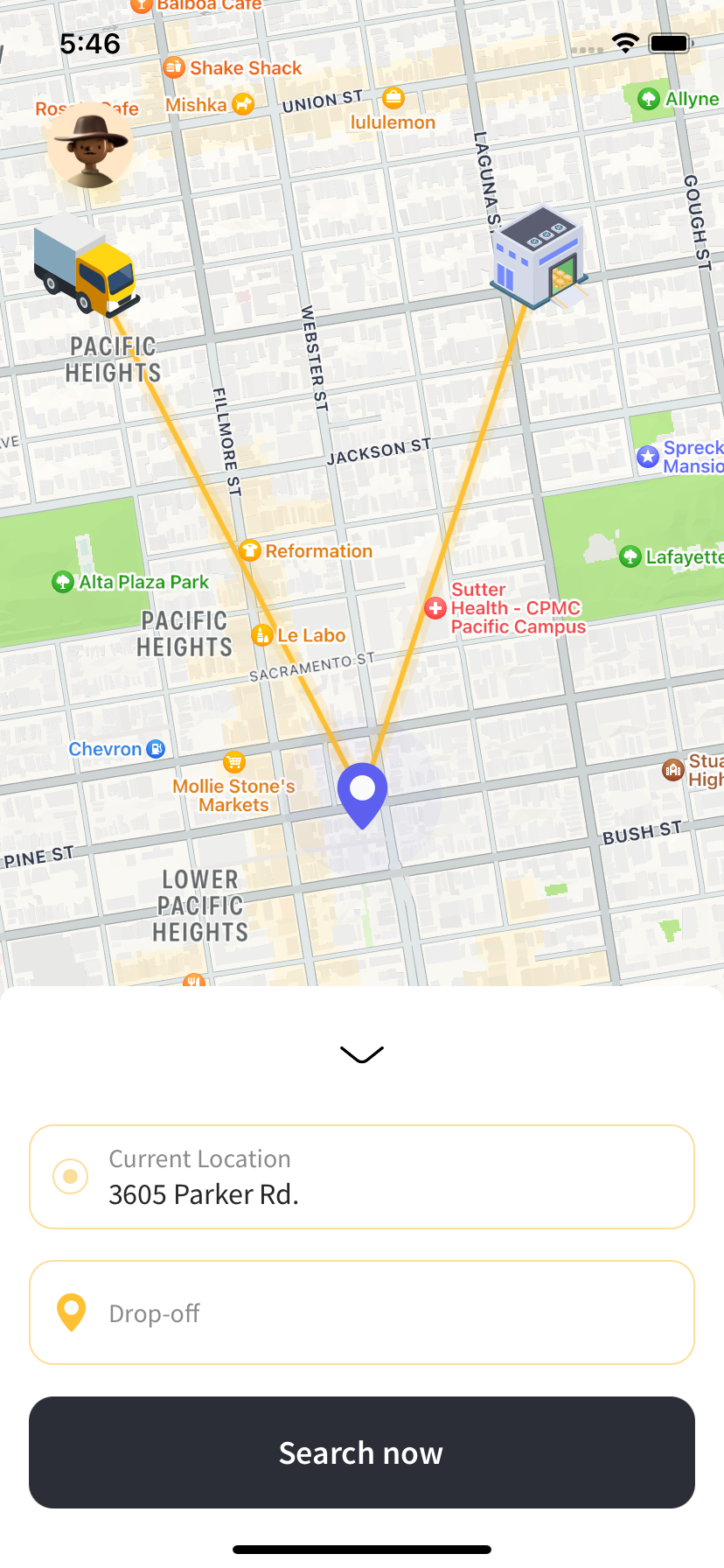Tap the Chevron gas station icon
This screenshot has height=1568, width=724.
(155, 749)
